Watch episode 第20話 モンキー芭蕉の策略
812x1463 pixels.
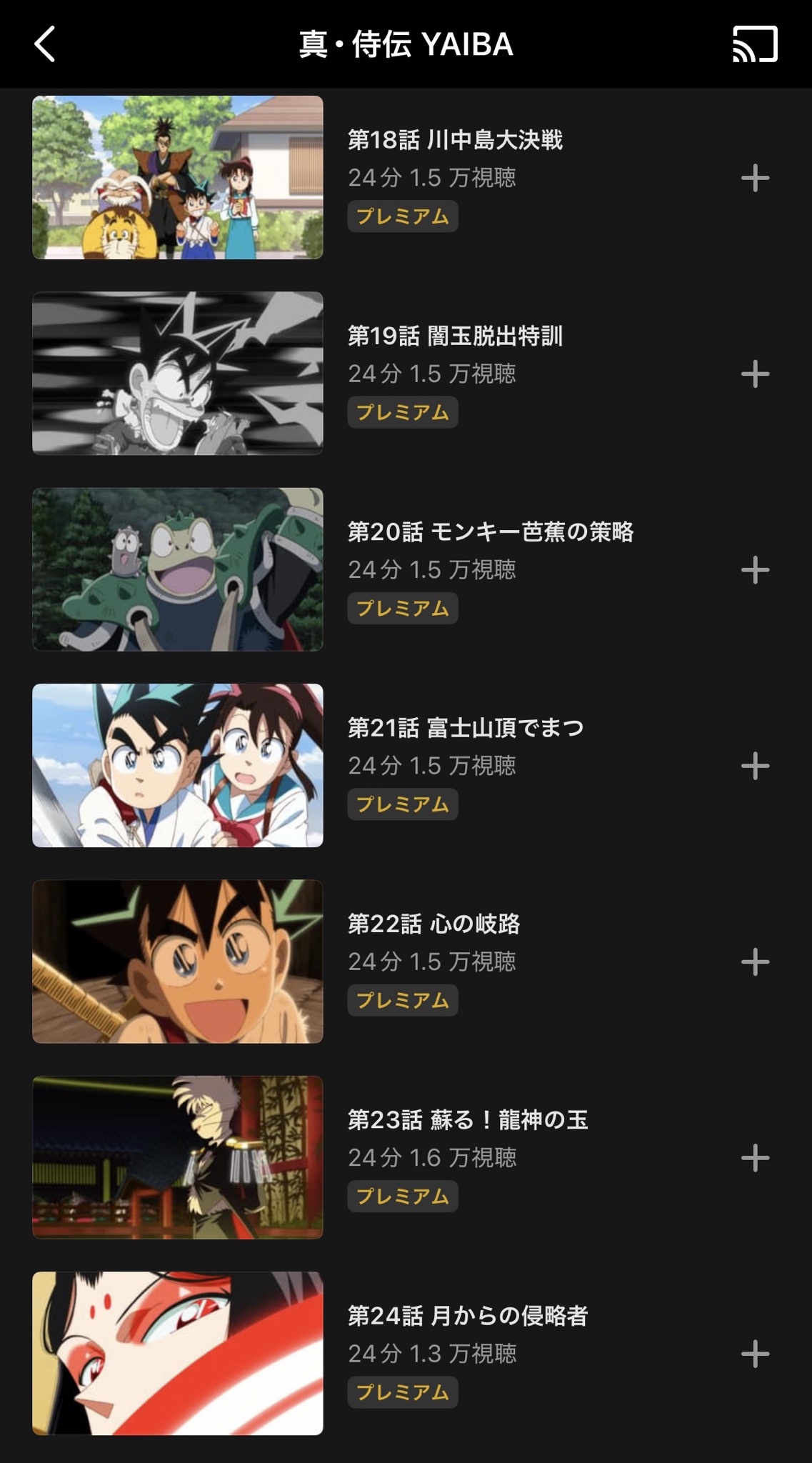coord(178,569)
